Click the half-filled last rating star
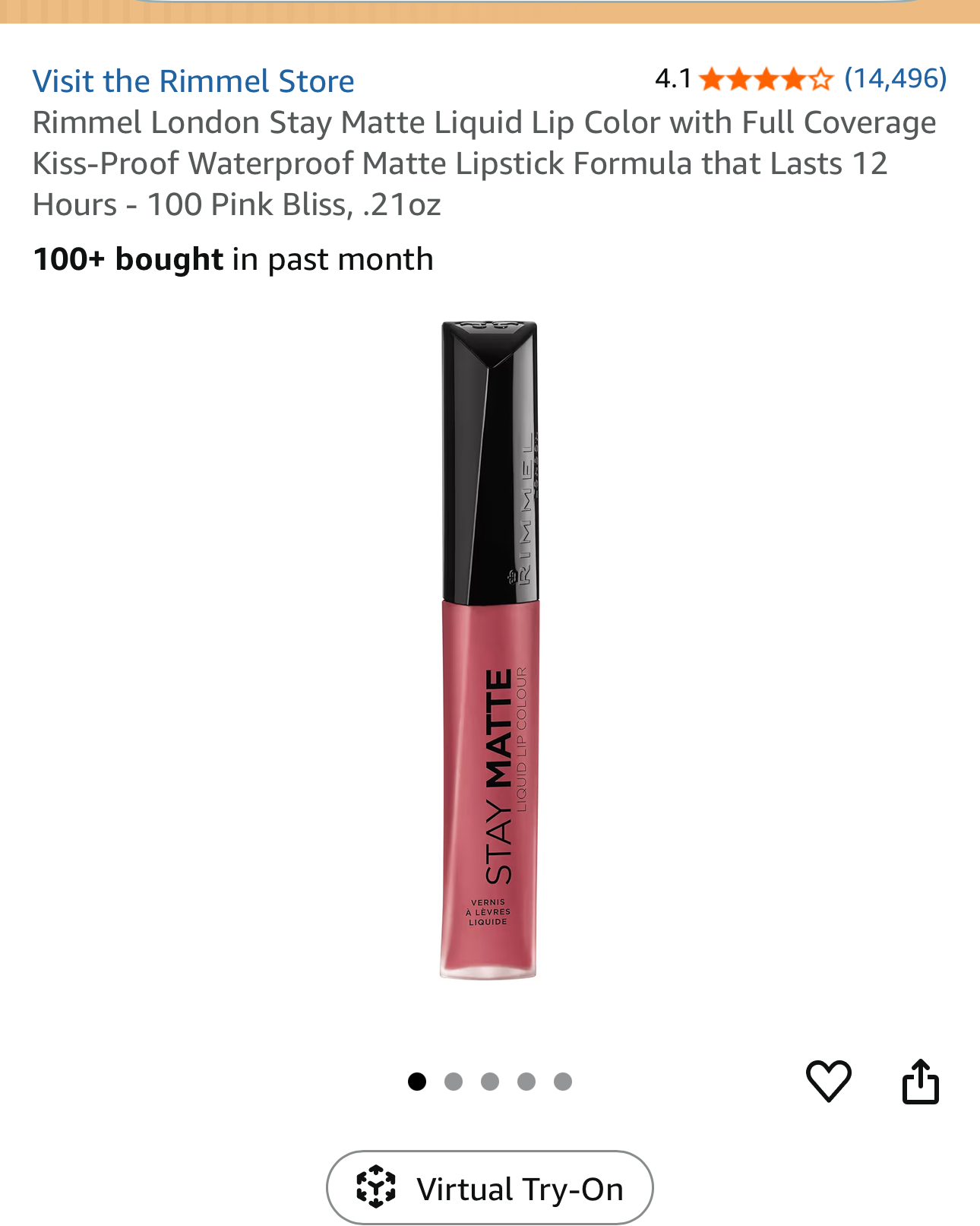This screenshot has width=980, height=1226. (x=822, y=78)
